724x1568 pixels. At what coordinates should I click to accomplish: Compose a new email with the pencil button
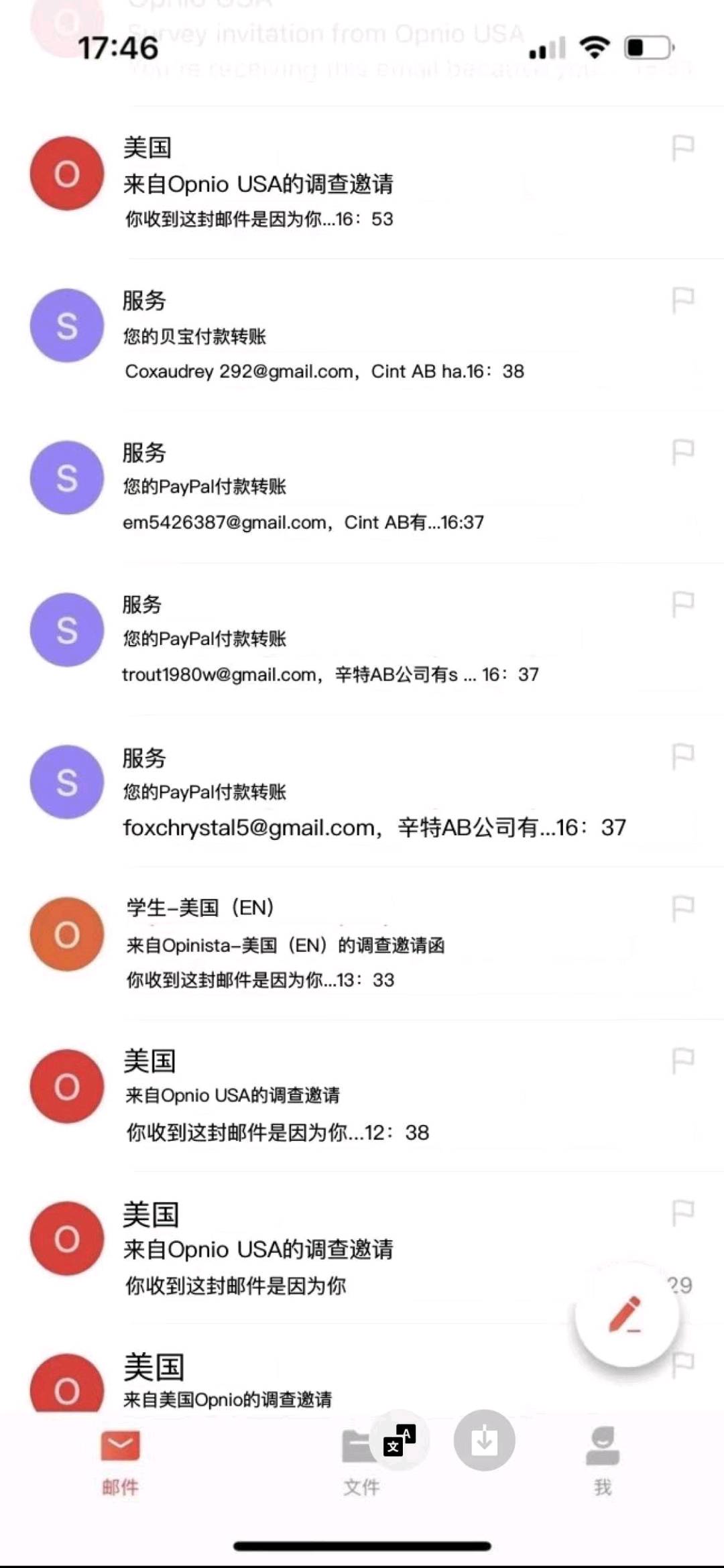[626, 1315]
